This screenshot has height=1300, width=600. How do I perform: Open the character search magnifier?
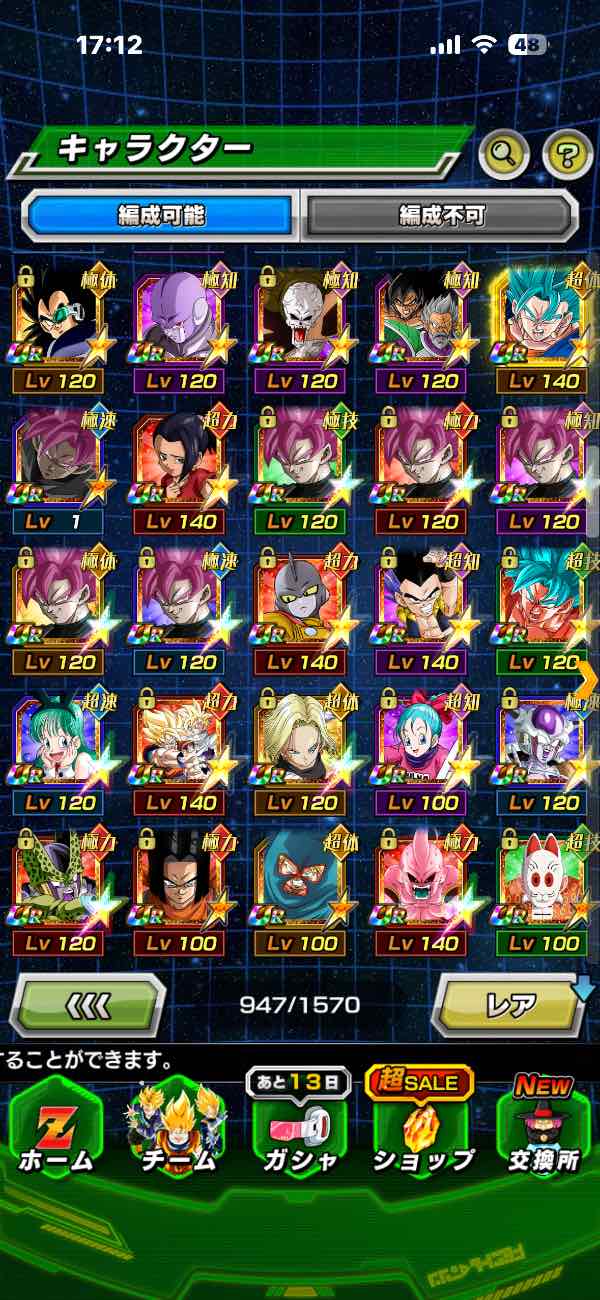(x=505, y=154)
